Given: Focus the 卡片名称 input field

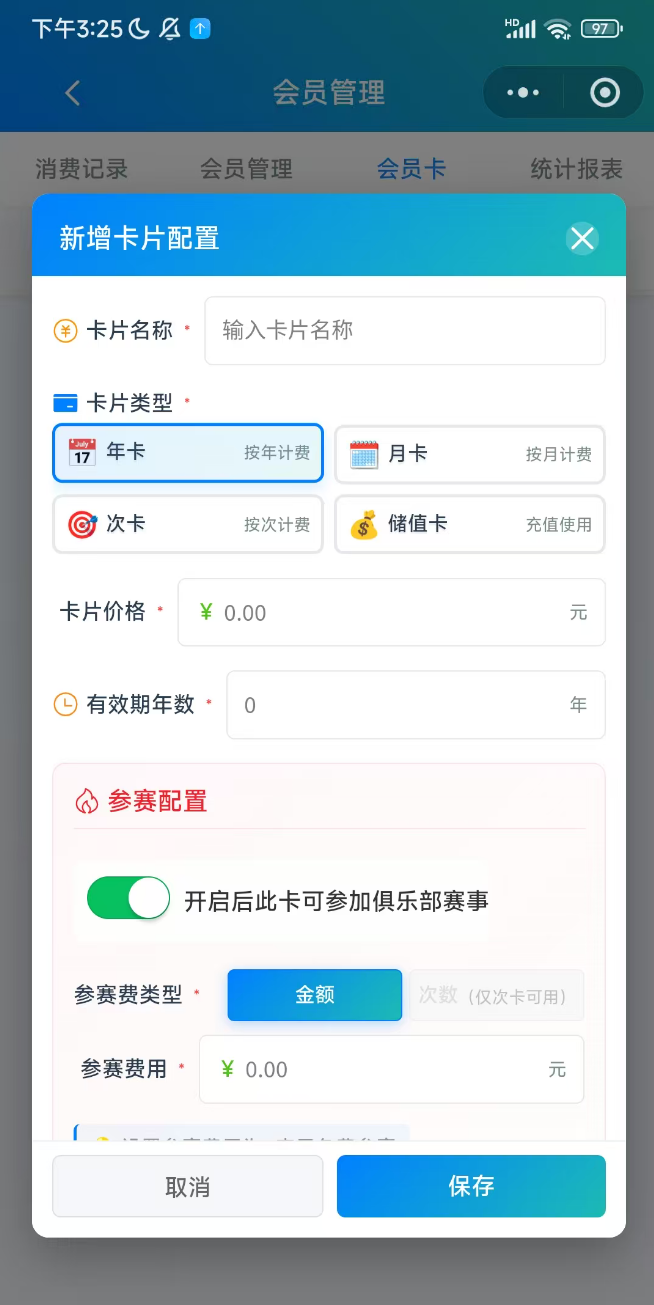Looking at the screenshot, I should pos(404,331).
